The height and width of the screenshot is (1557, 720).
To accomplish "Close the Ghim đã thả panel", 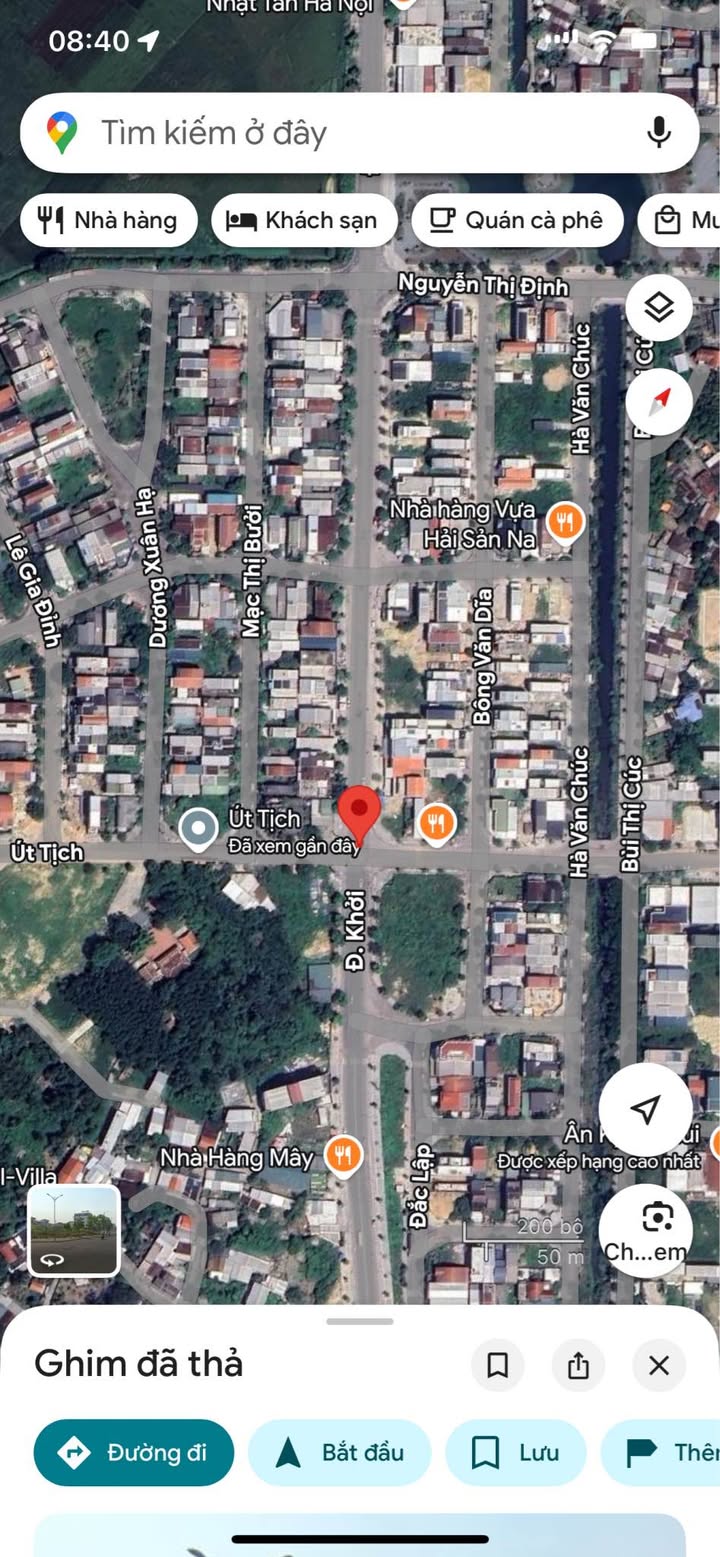I will 659,1365.
